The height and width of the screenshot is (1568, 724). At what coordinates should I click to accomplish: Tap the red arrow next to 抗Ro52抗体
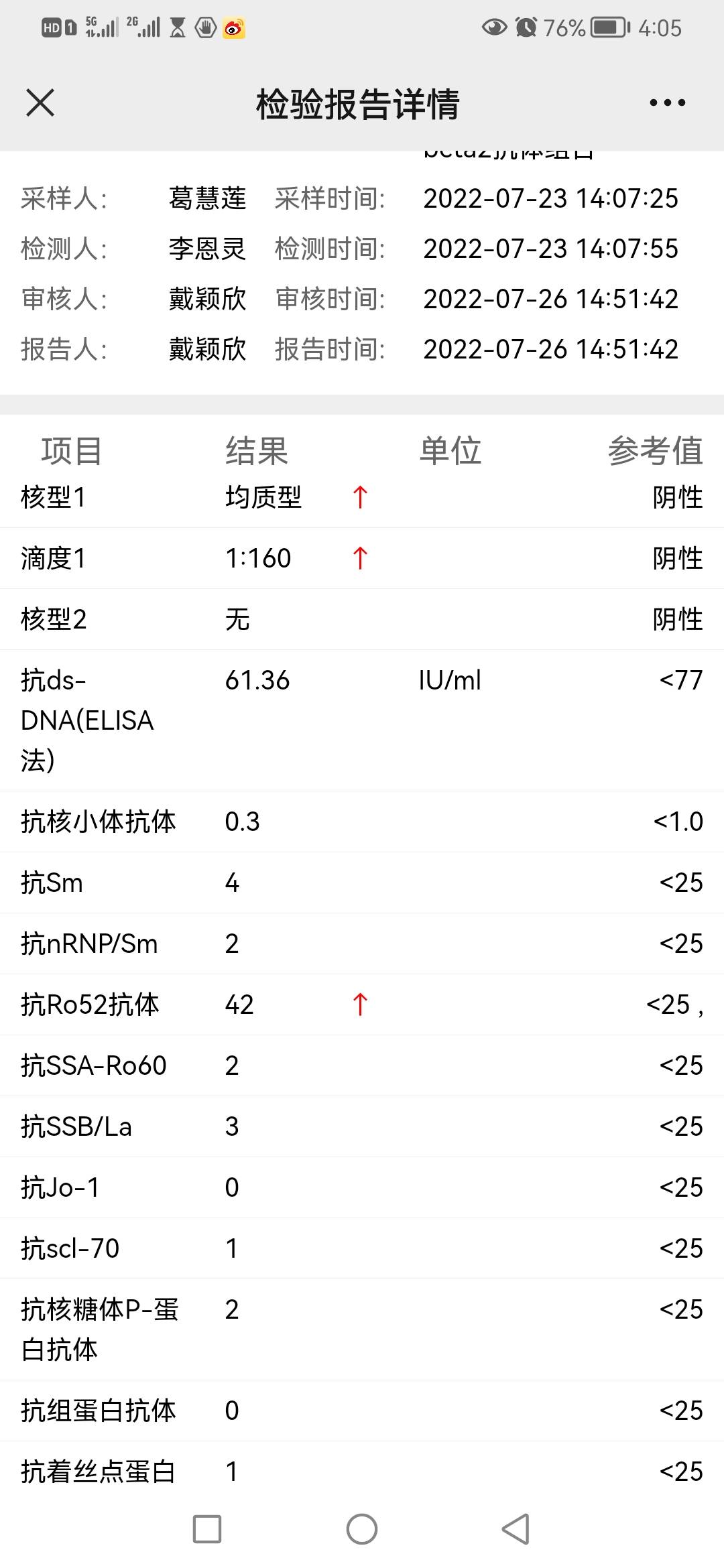[360, 1004]
